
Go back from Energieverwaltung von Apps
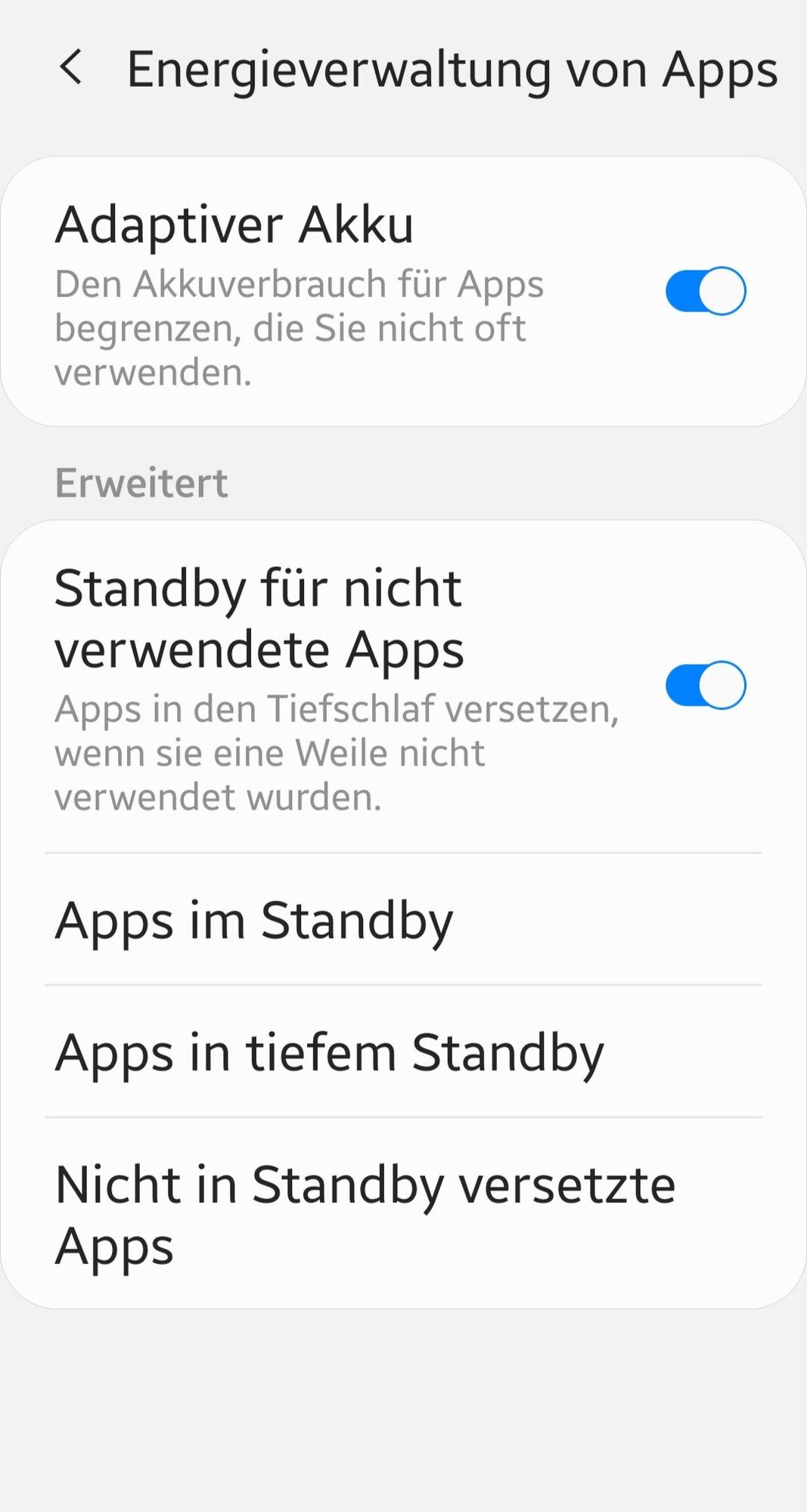point(71,68)
